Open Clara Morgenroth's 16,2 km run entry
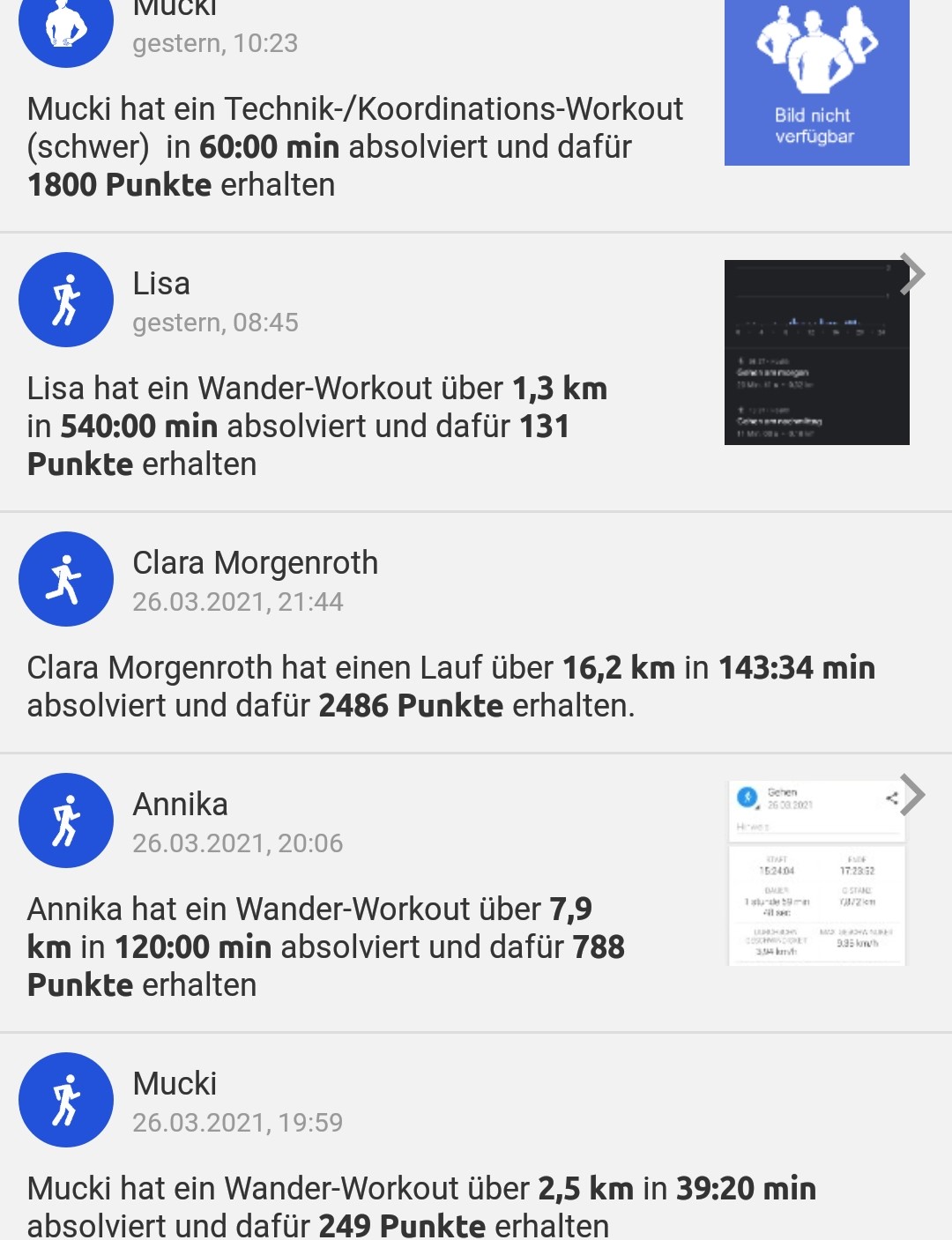Image resolution: width=952 pixels, height=1240 pixels. pyautogui.click(x=450, y=686)
